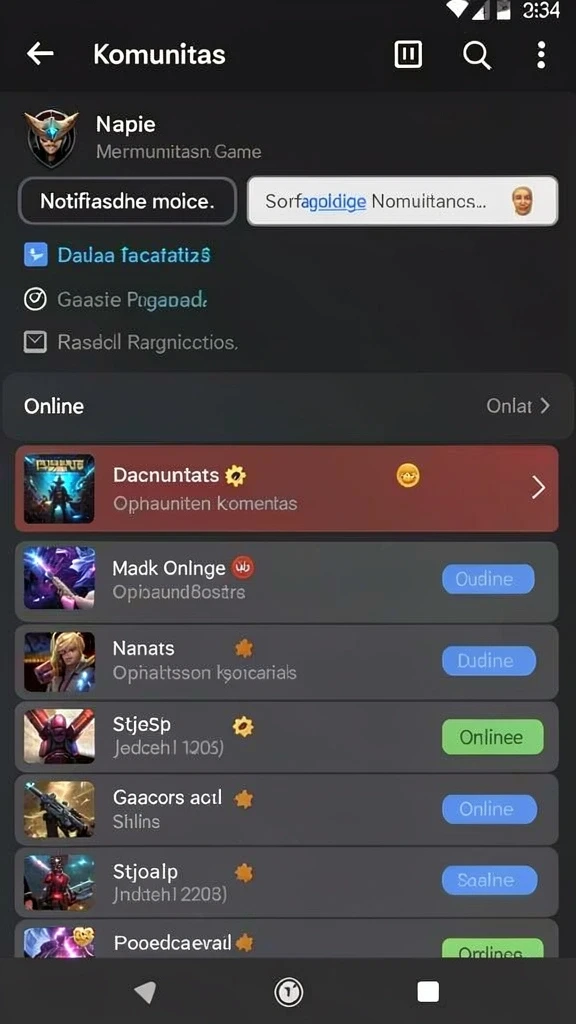This screenshot has width=576, height=1024.
Task: Select the Gaasie Pugapad row
Action: pyautogui.click(x=116, y=300)
